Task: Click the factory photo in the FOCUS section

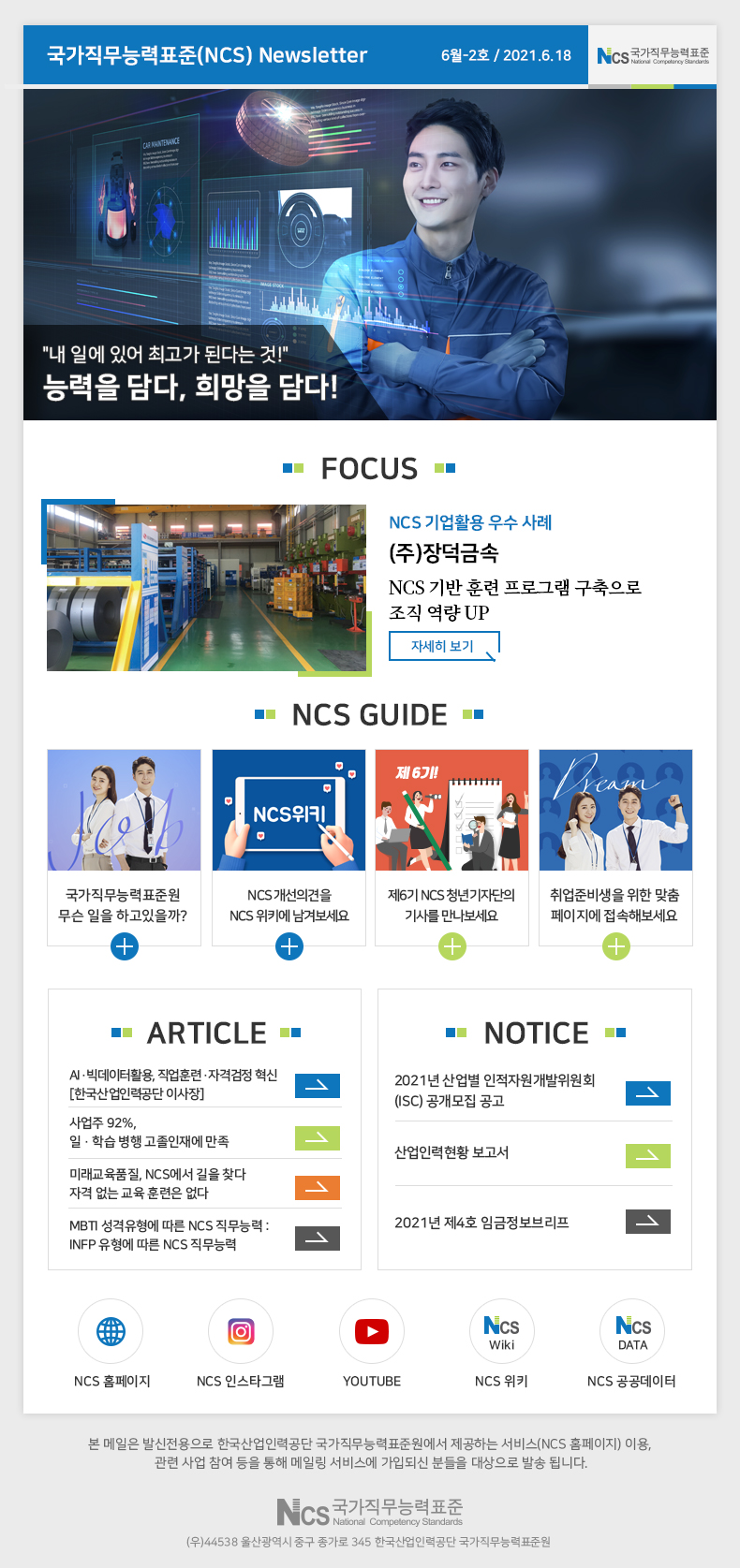Action: tap(206, 584)
